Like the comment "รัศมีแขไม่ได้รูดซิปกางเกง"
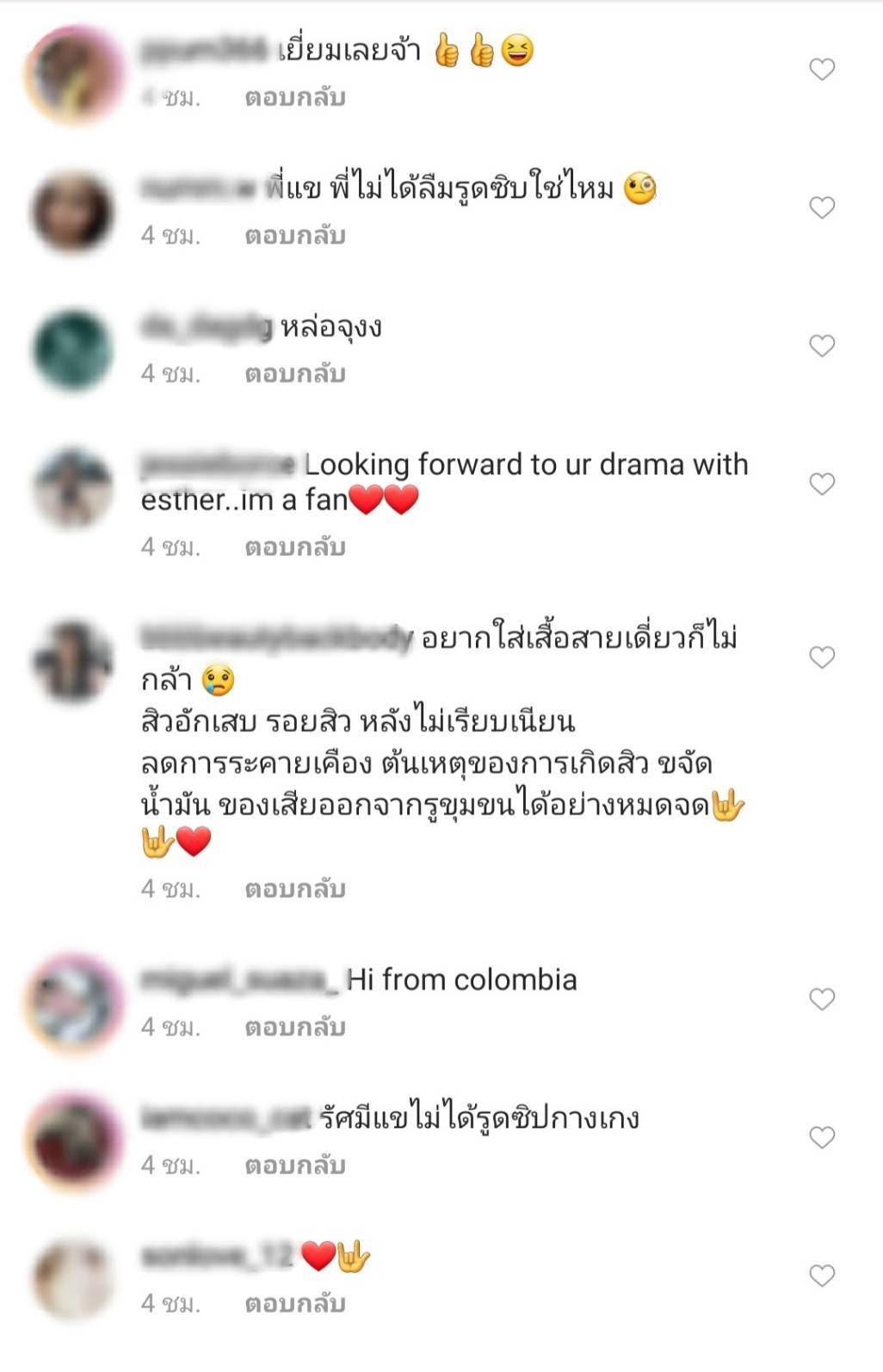The height and width of the screenshot is (1372, 883). [x=822, y=1137]
